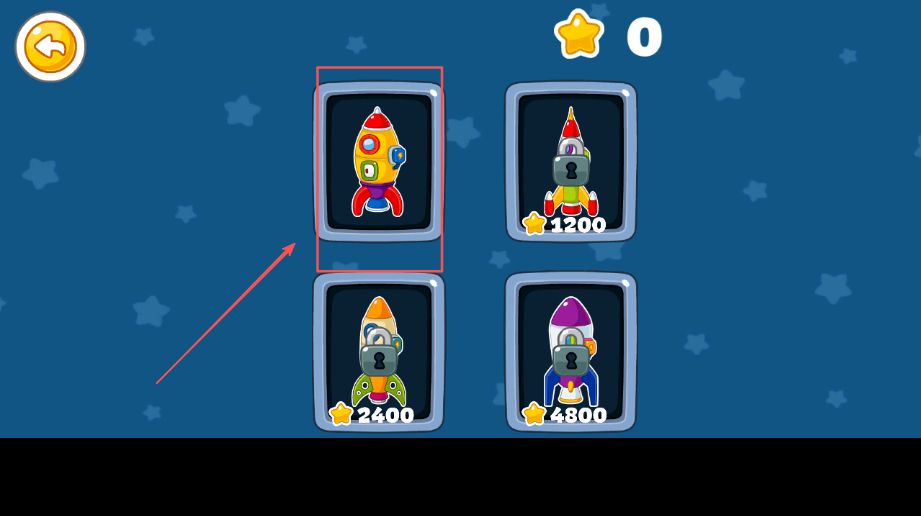
Task: Open the locked rocket priced 2400 stars
Action: (x=378, y=351)
